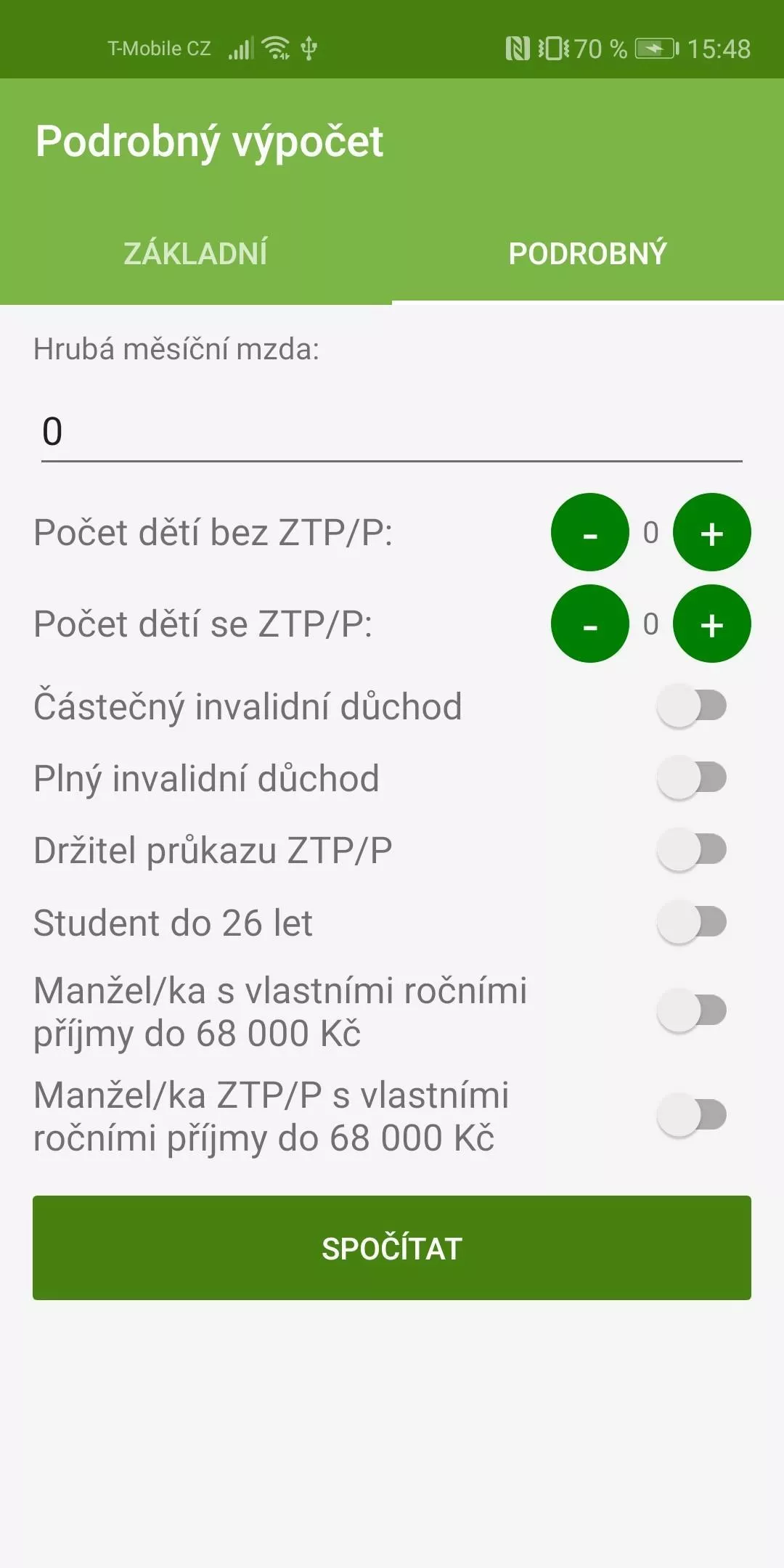Toggle Manžel/ka s vlastními ročními příjmy switch
Viewport: 784px width, 1568px height.
692,1011
